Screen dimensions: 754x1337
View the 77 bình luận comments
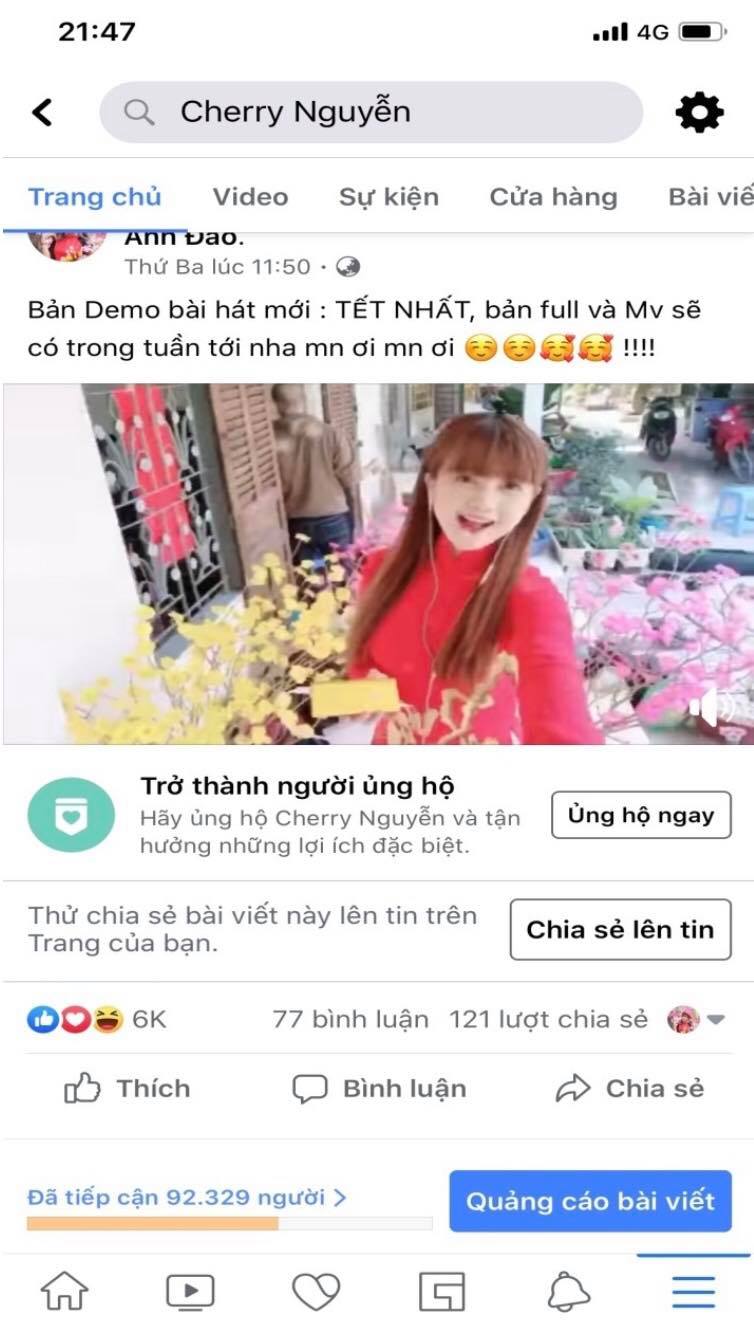click(350, 1020)
